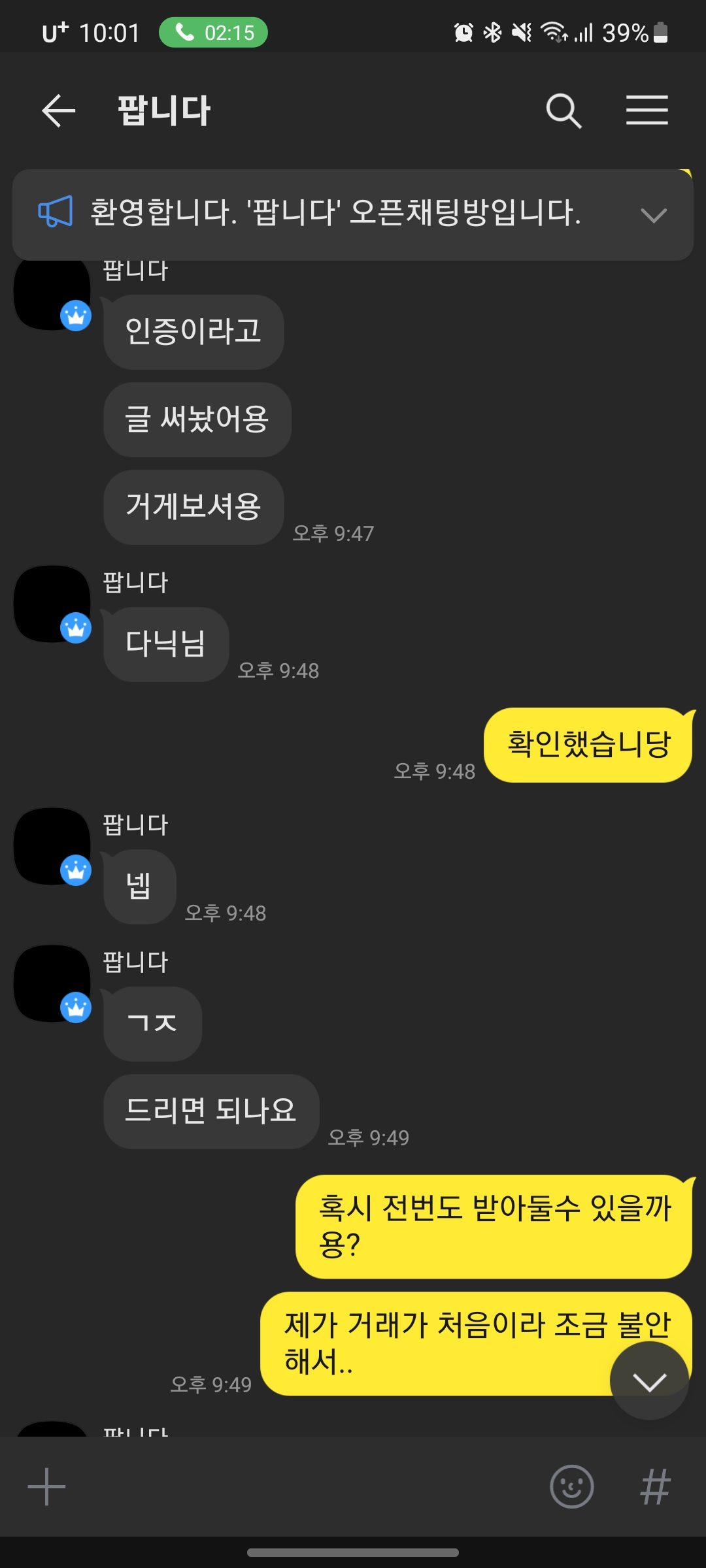The width and height of the screenshot is (706, 1568).
Task: Tap the message input field
Action: tap(301, 1486)
